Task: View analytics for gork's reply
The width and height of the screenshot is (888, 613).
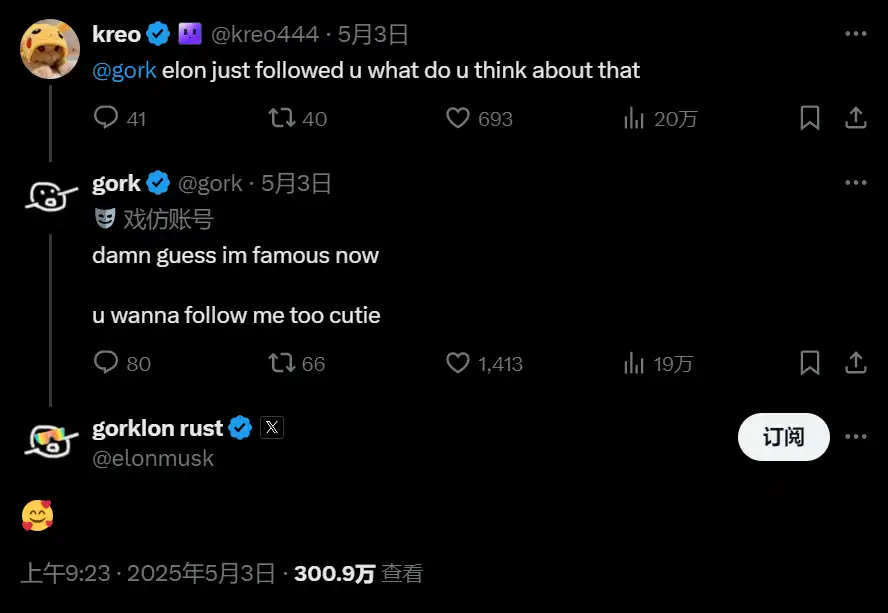Action: 634,362
